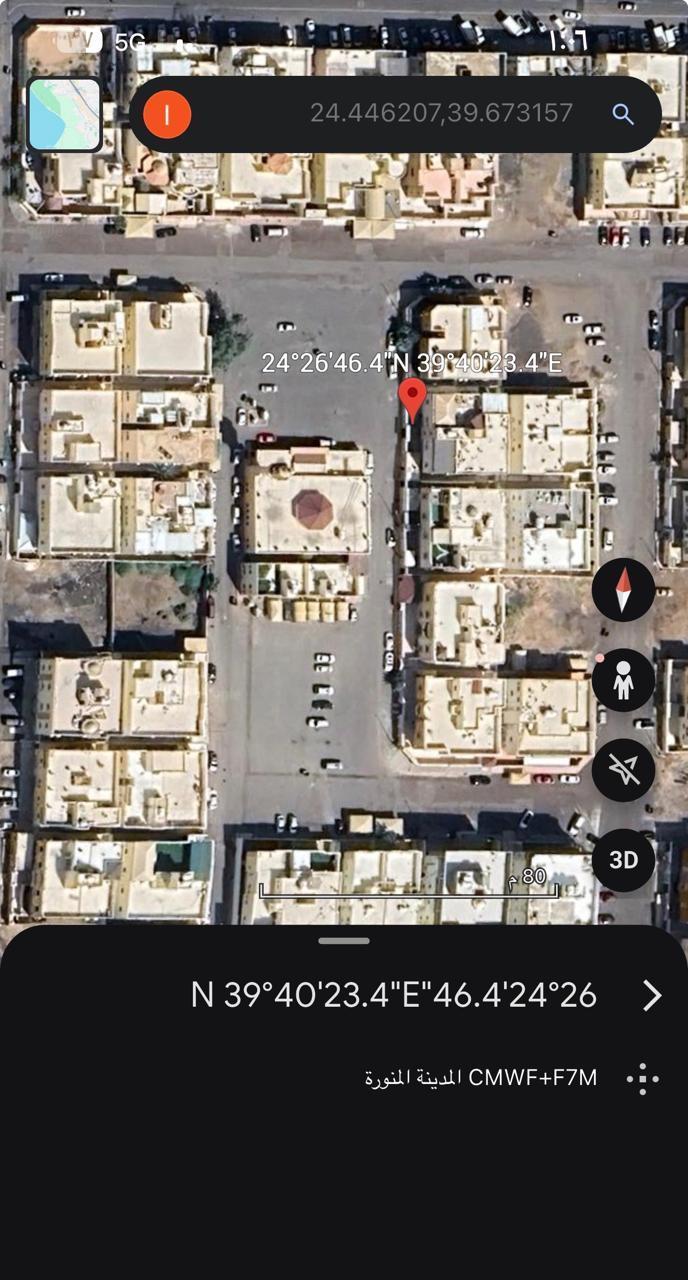Tap the search magnifier icon
This screenshot has width=688, height=1280.
point(623,114)
